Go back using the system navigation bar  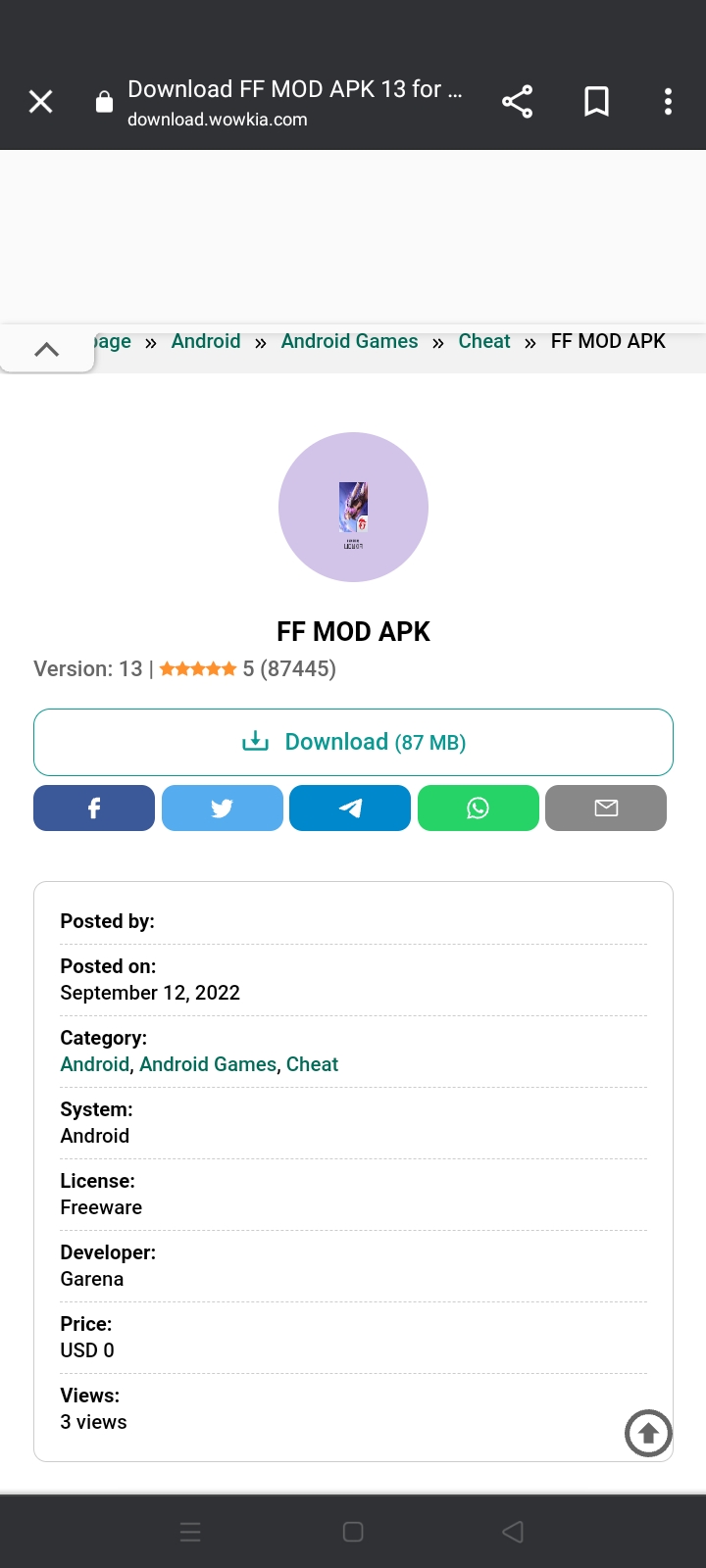(x=513, y=1532)
